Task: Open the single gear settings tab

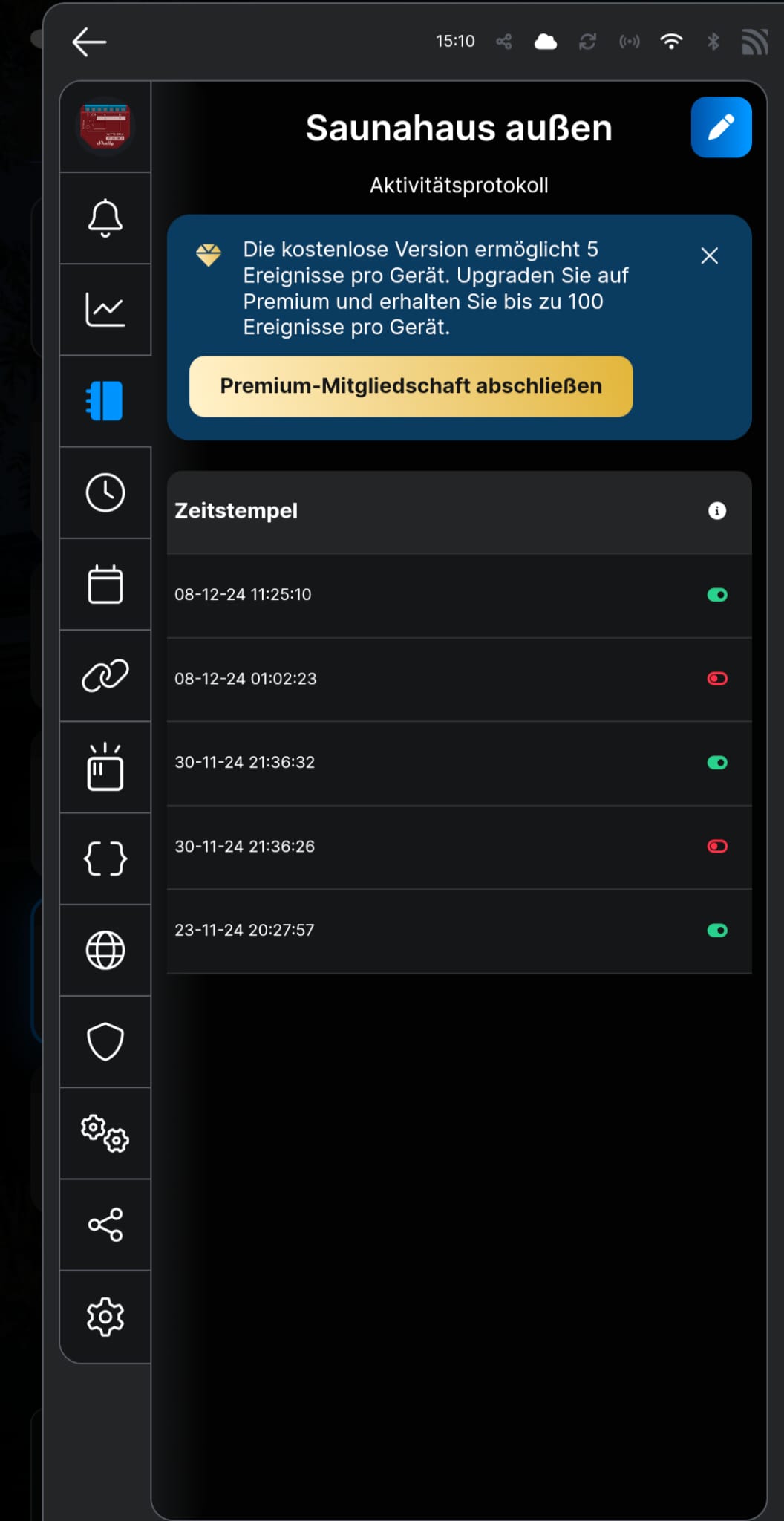Action: [105, 1317]
